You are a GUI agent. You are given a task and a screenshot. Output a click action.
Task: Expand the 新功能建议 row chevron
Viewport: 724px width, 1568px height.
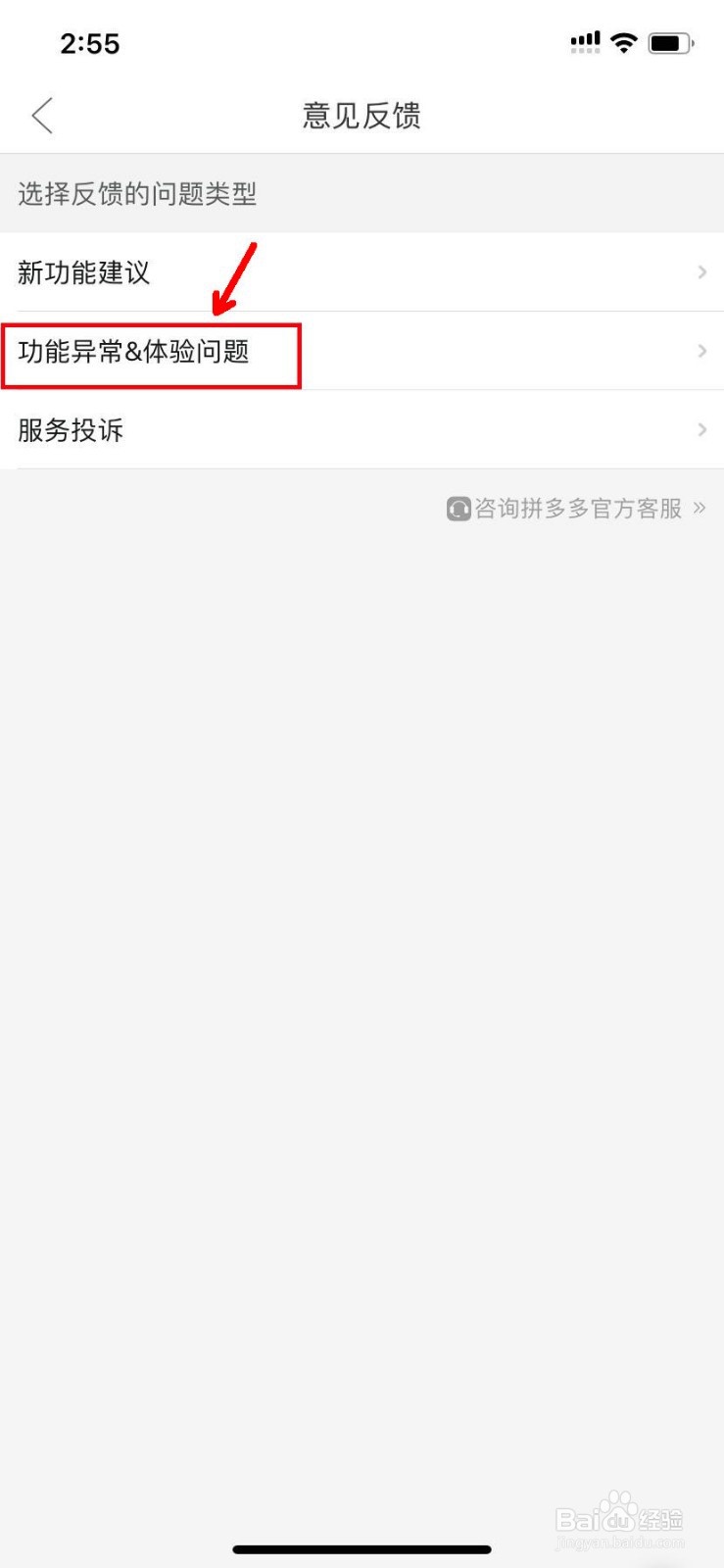[701, 272]
